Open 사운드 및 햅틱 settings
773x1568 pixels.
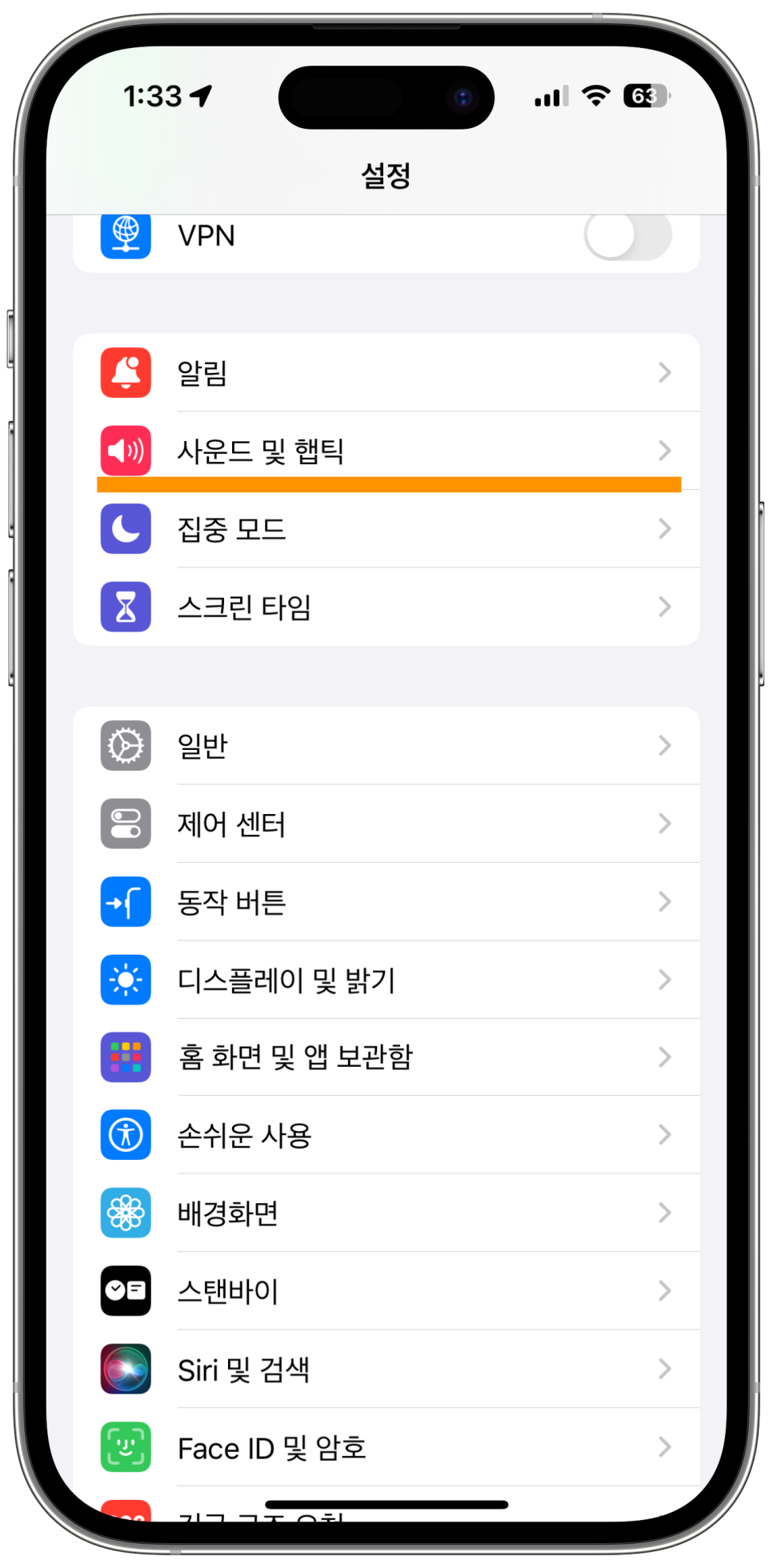(x=386, y=451)
